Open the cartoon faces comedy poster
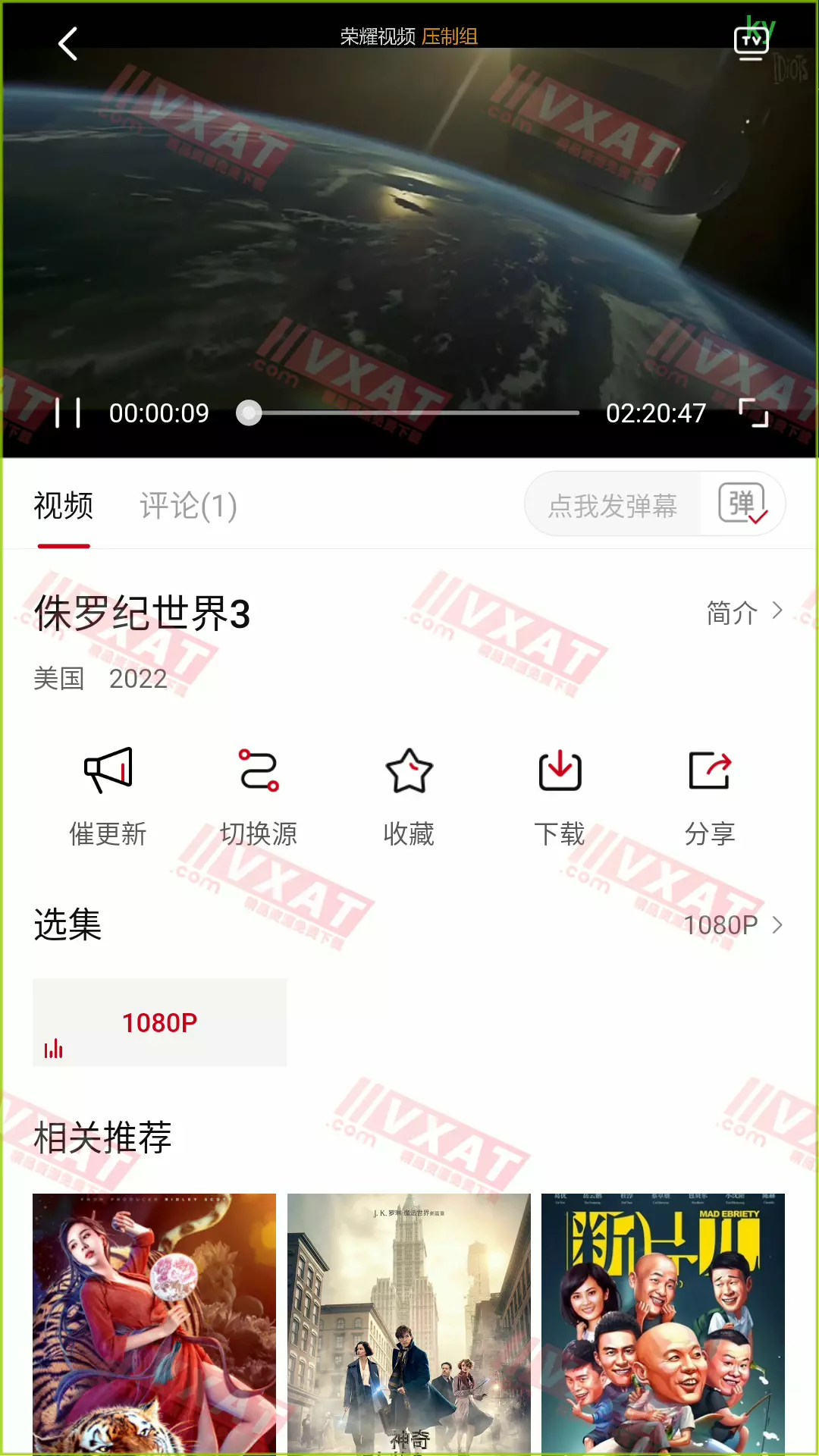This screenshot has height=1456, width=819. point(663,1323)
